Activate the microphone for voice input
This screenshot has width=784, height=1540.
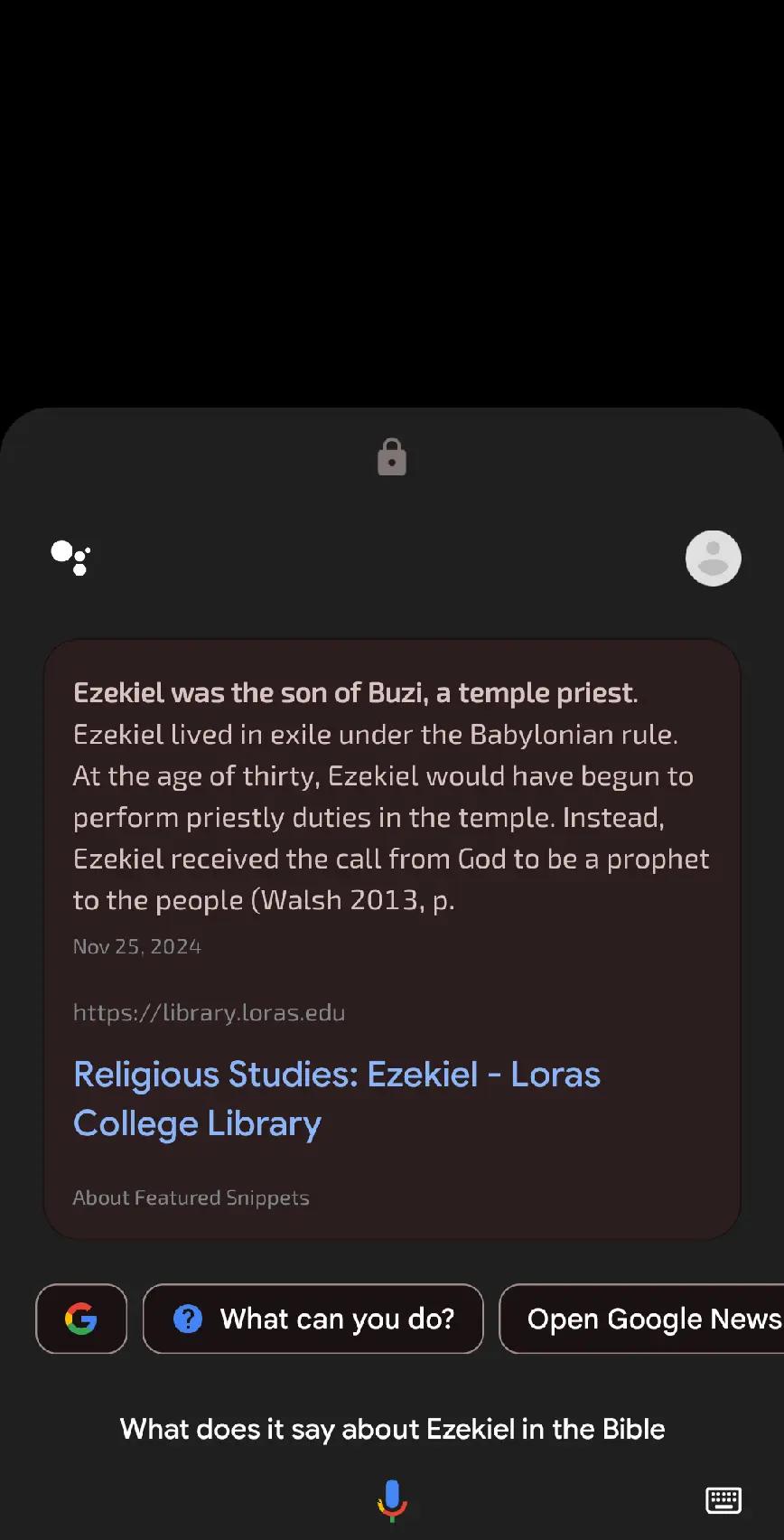pyautogui.click(x=392, y=1501)
